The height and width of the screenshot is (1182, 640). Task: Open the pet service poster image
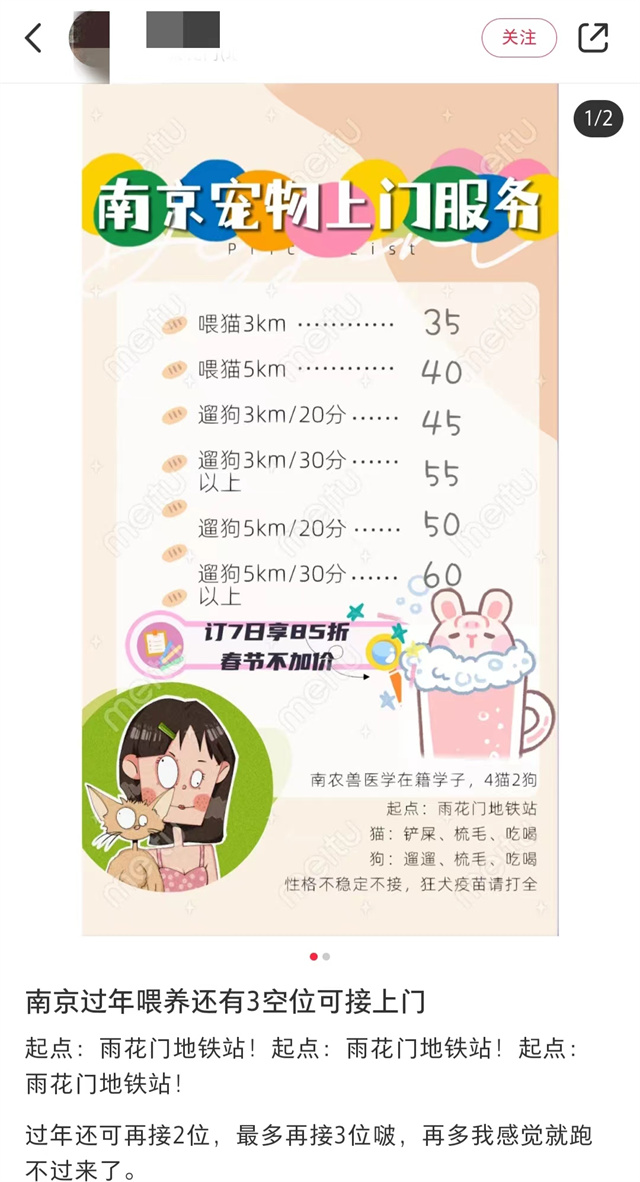click(x=320, y=510)
